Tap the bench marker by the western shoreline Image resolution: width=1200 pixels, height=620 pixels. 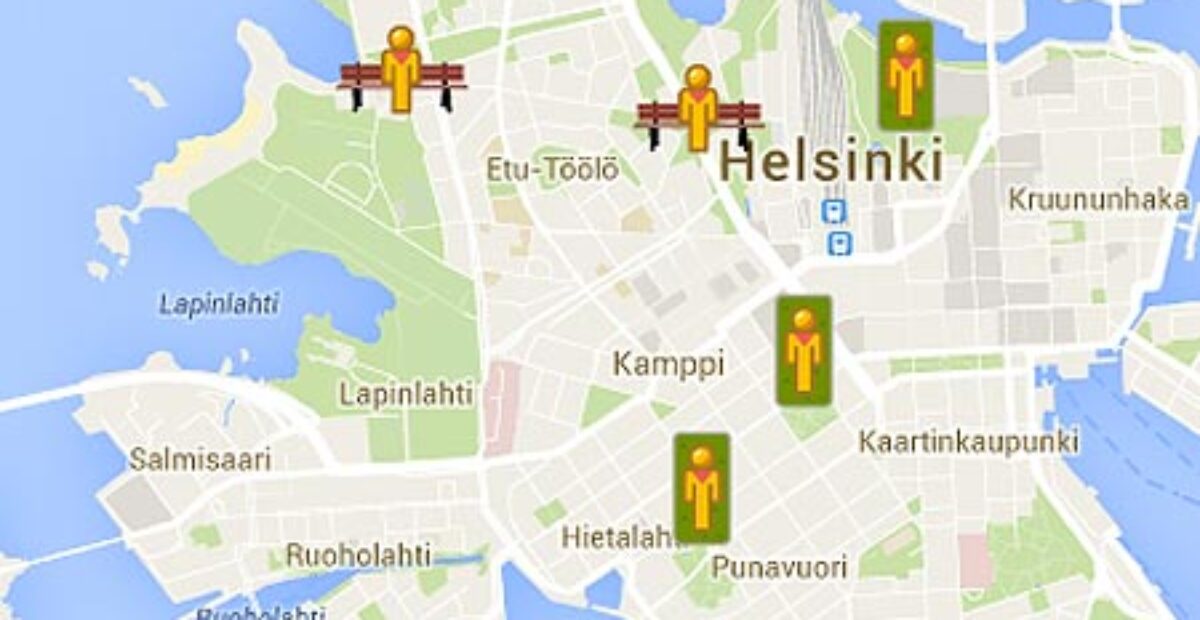(x=401, y=72)
